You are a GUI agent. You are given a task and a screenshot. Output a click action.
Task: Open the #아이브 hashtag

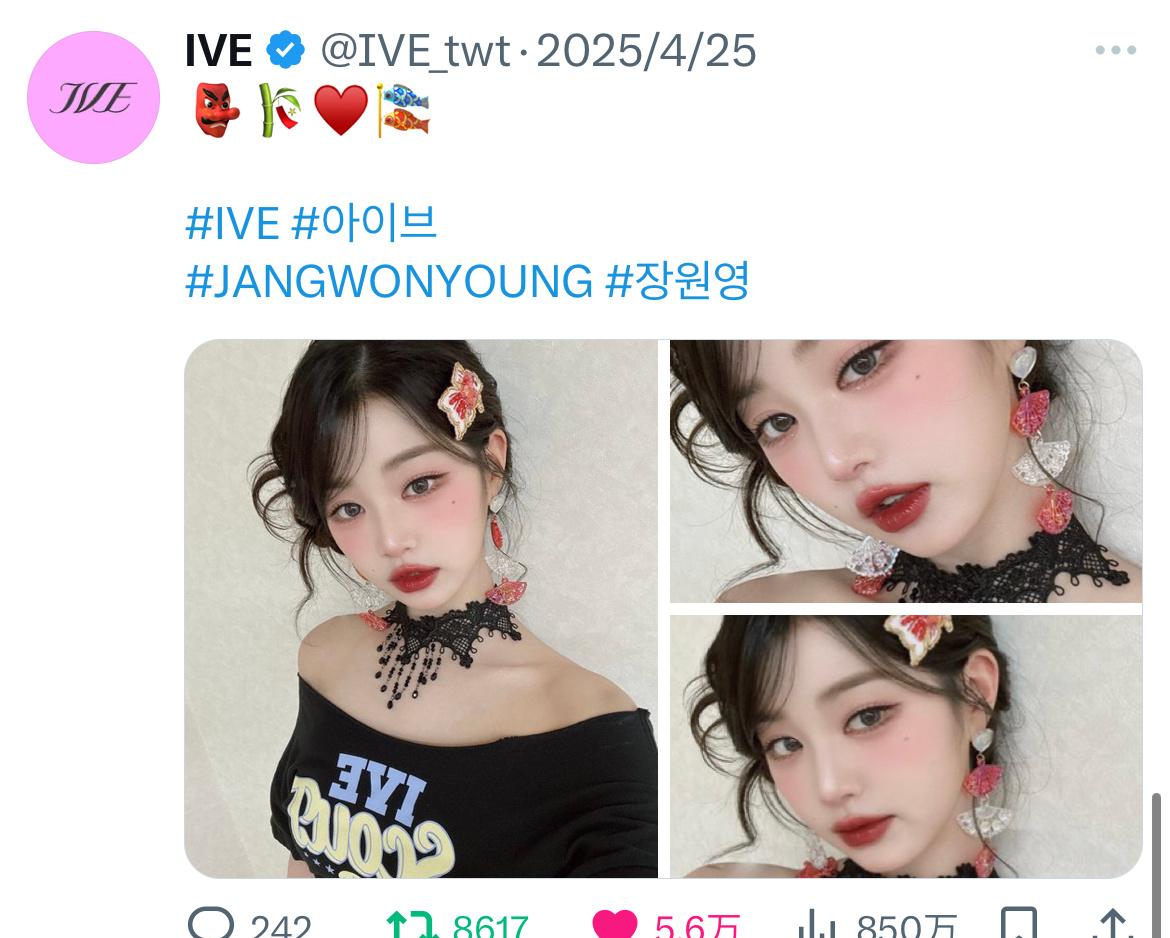pos(364,224)
